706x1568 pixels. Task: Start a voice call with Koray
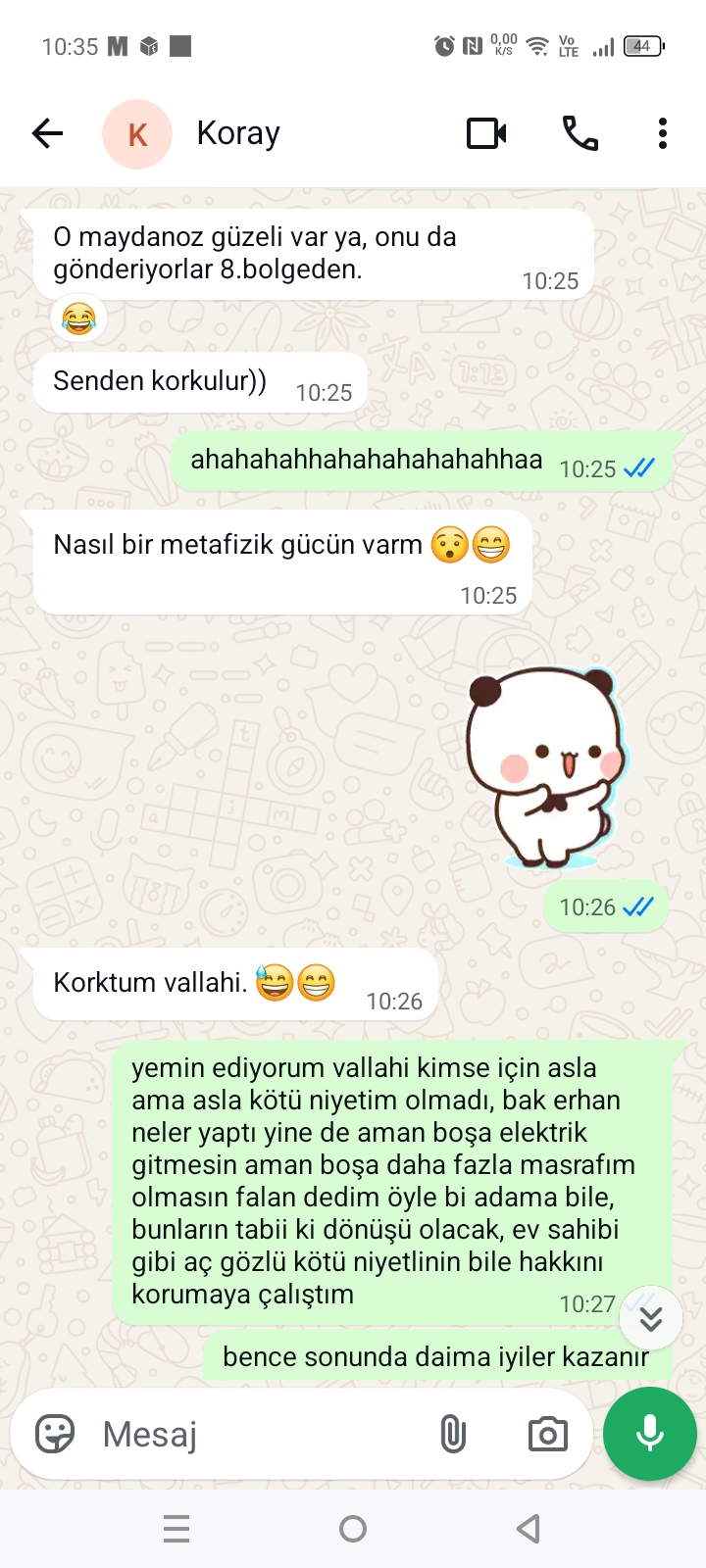click(x=580, y=133)
